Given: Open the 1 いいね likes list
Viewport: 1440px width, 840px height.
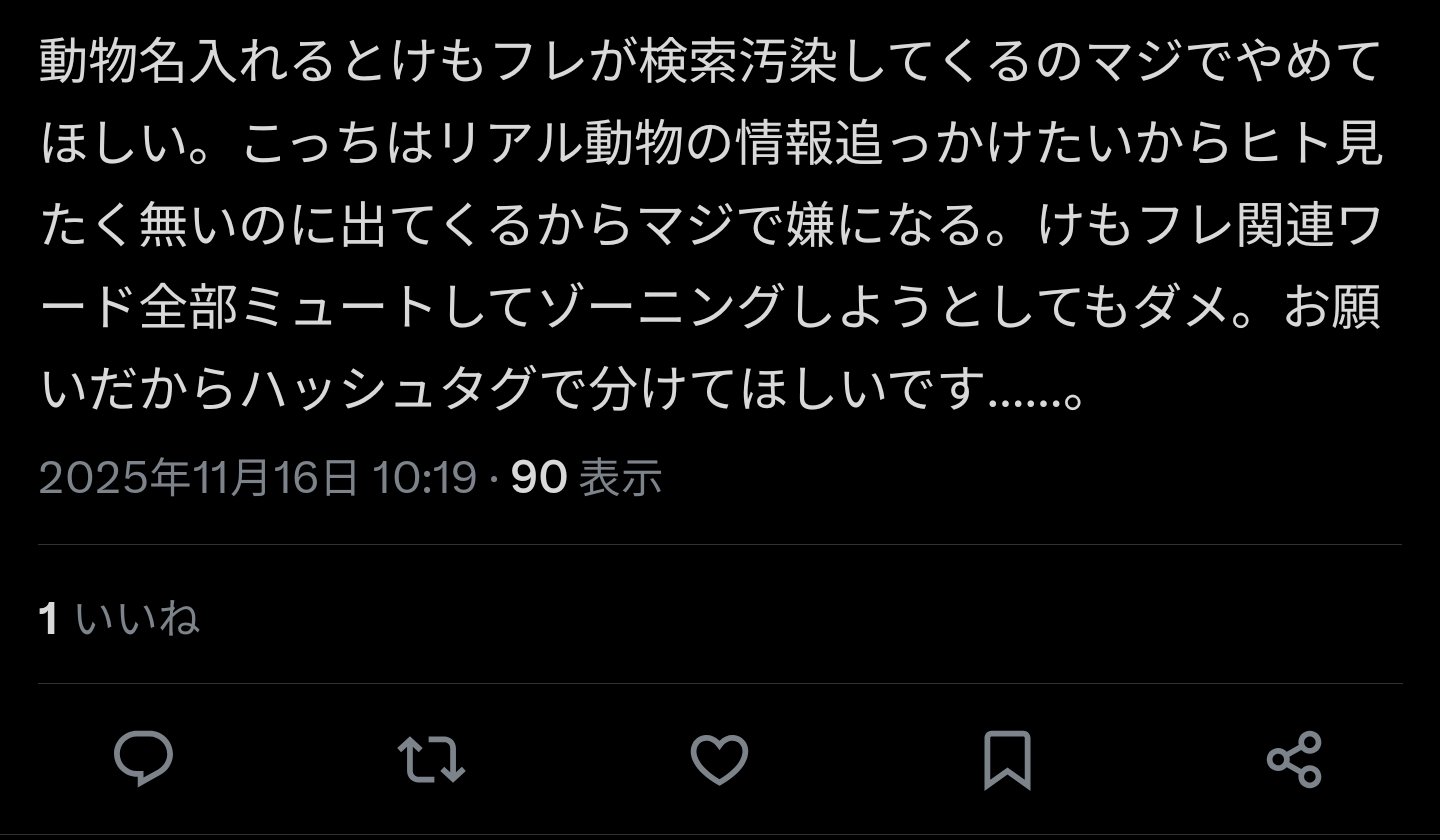Looking at the screenshot, I should click(x=119, y=619).
